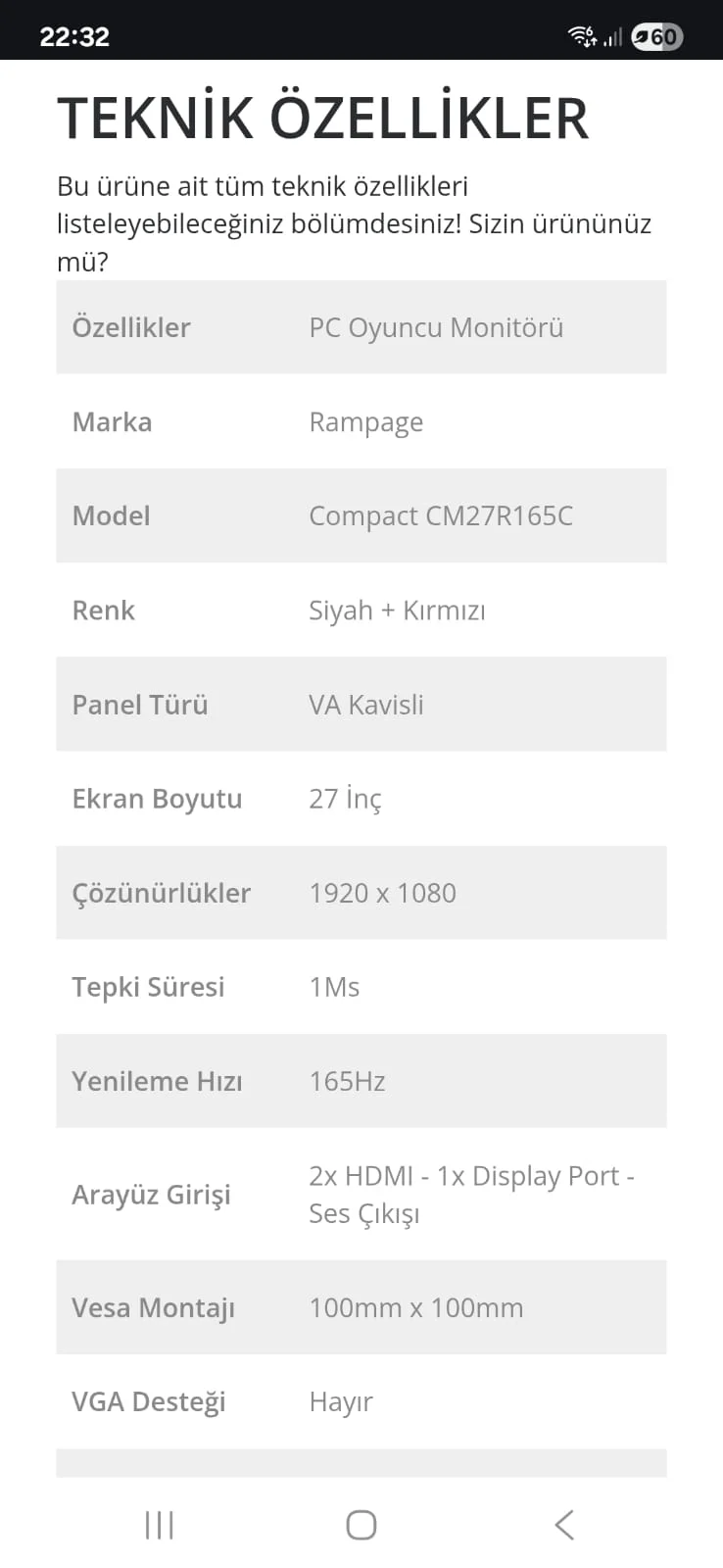This screenshot has height=1568, width=723.
Task: Go back using the navigation bar
Action: [563, 1524]
